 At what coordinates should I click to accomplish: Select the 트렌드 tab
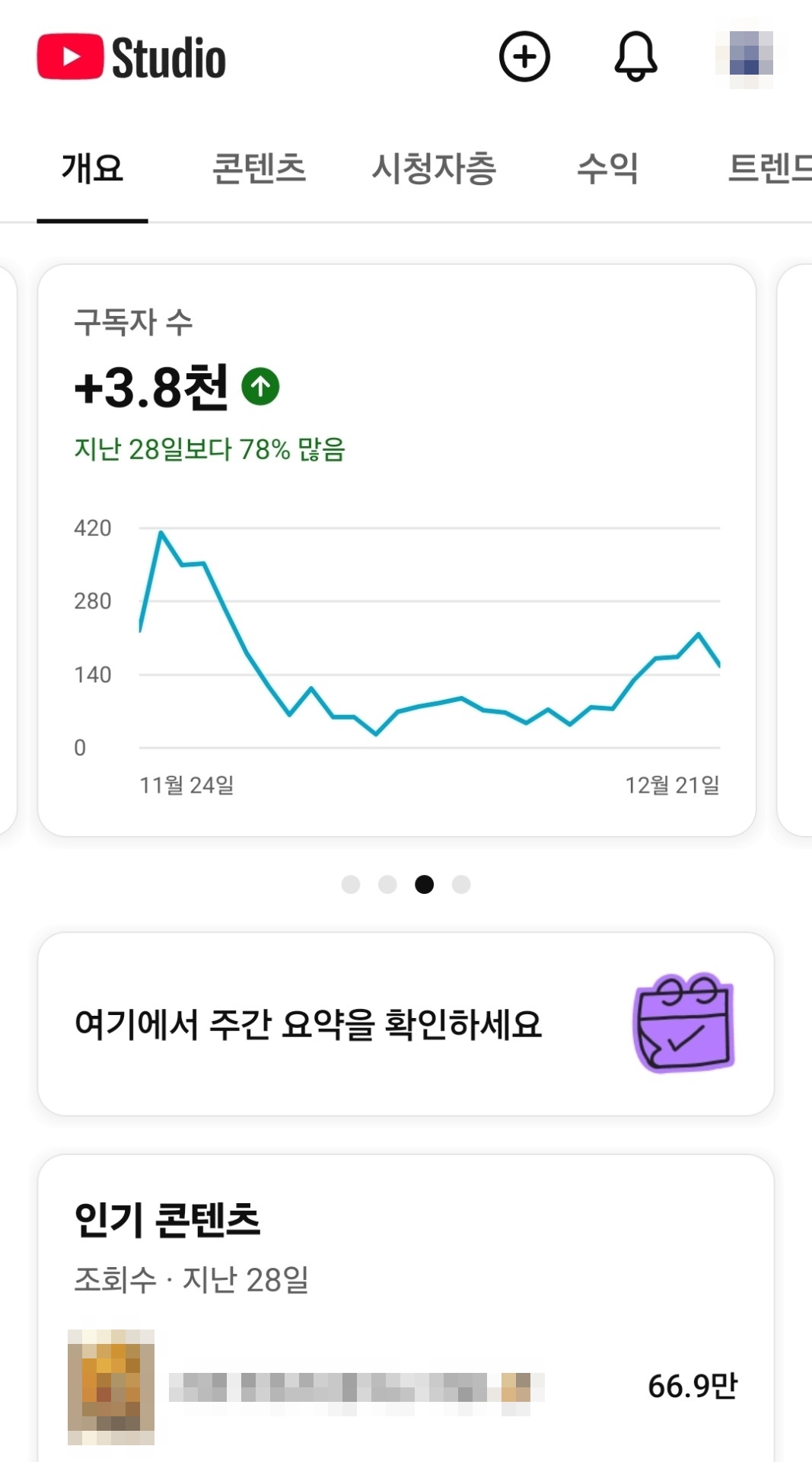click(x=769, y=168)
